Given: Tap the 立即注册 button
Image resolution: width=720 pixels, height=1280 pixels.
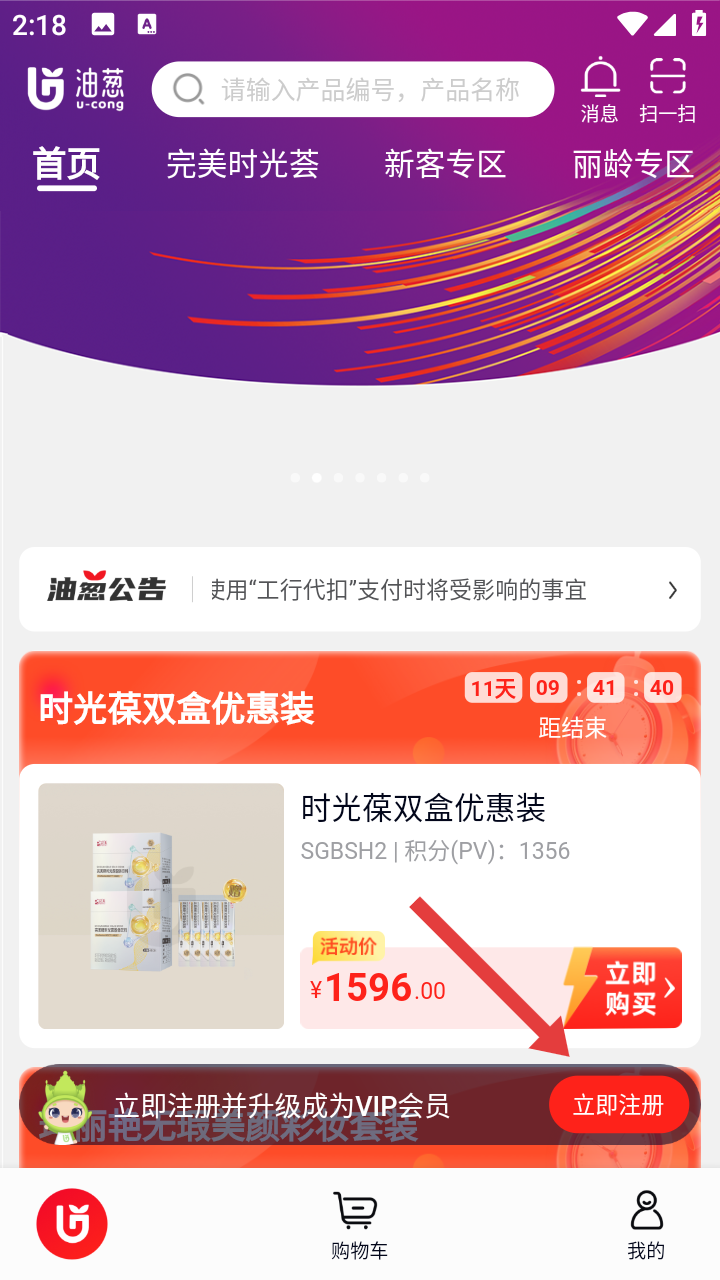Looking at the screenshot, I should [x=618, y=1105].
